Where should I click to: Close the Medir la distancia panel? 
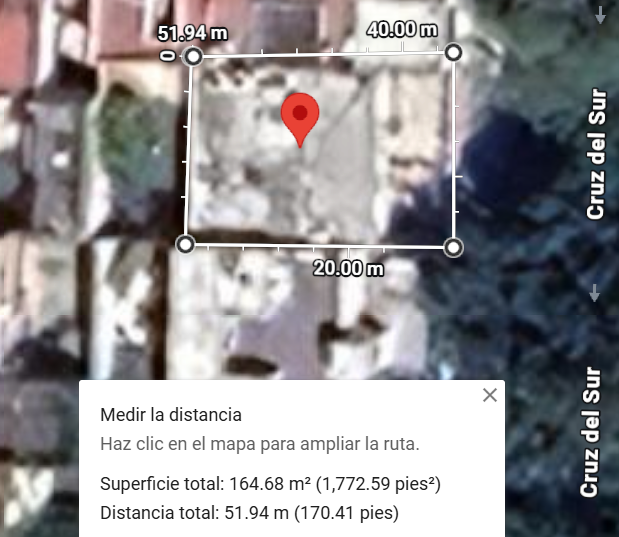coord(489,395)
